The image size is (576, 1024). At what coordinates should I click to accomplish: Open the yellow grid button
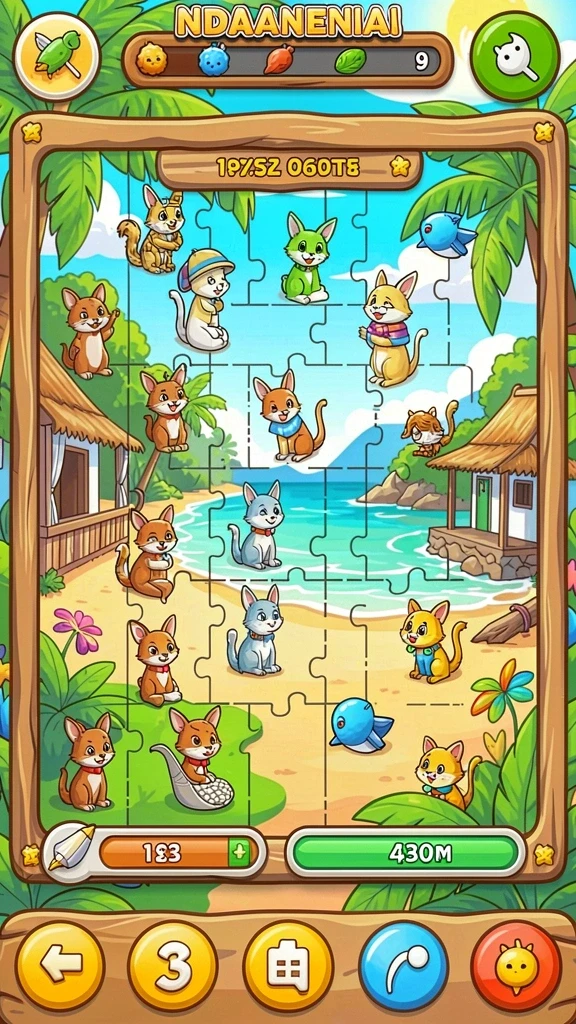point(288,965)
